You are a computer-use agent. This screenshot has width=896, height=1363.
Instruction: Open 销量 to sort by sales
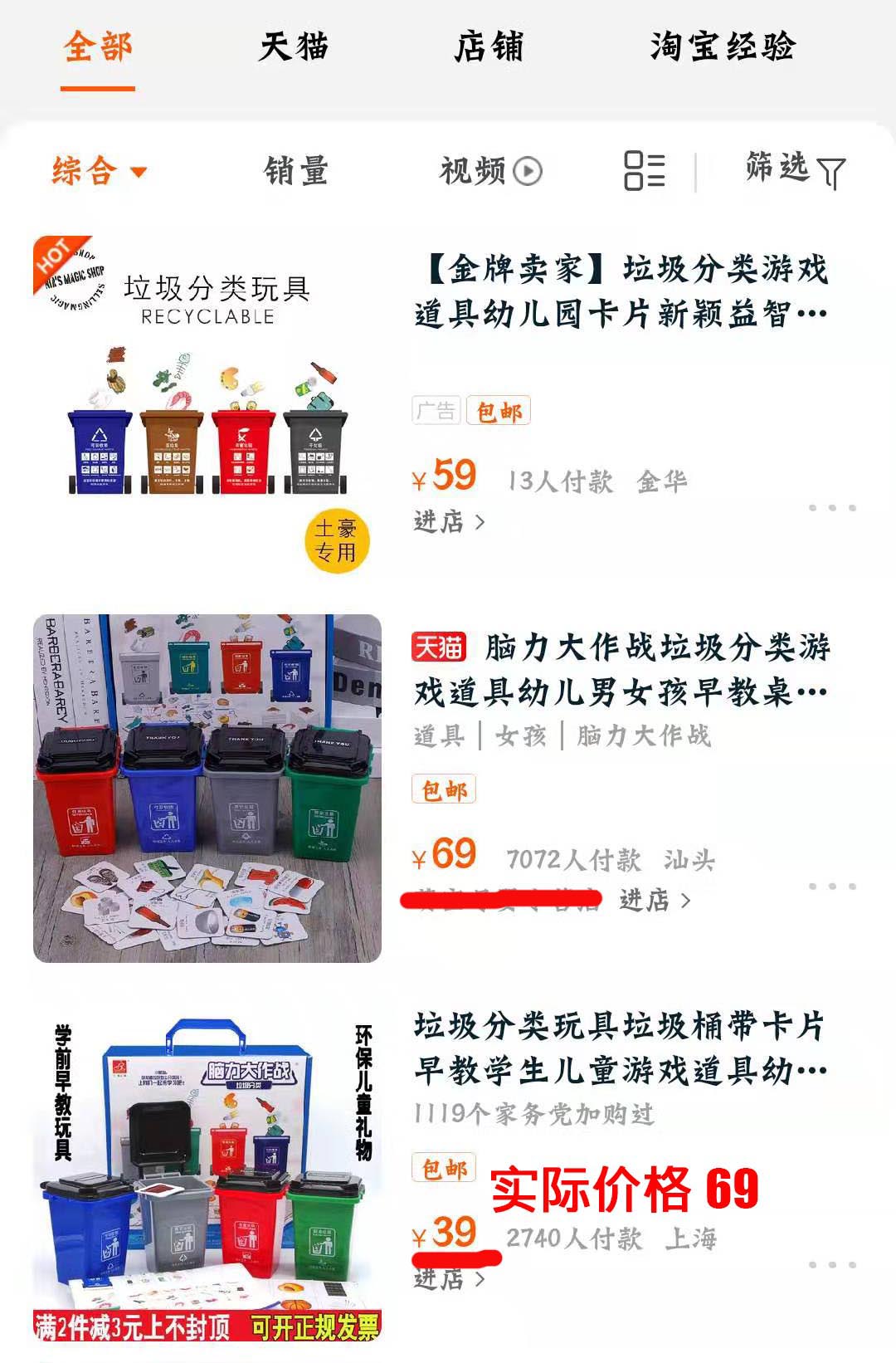(295, 170)
